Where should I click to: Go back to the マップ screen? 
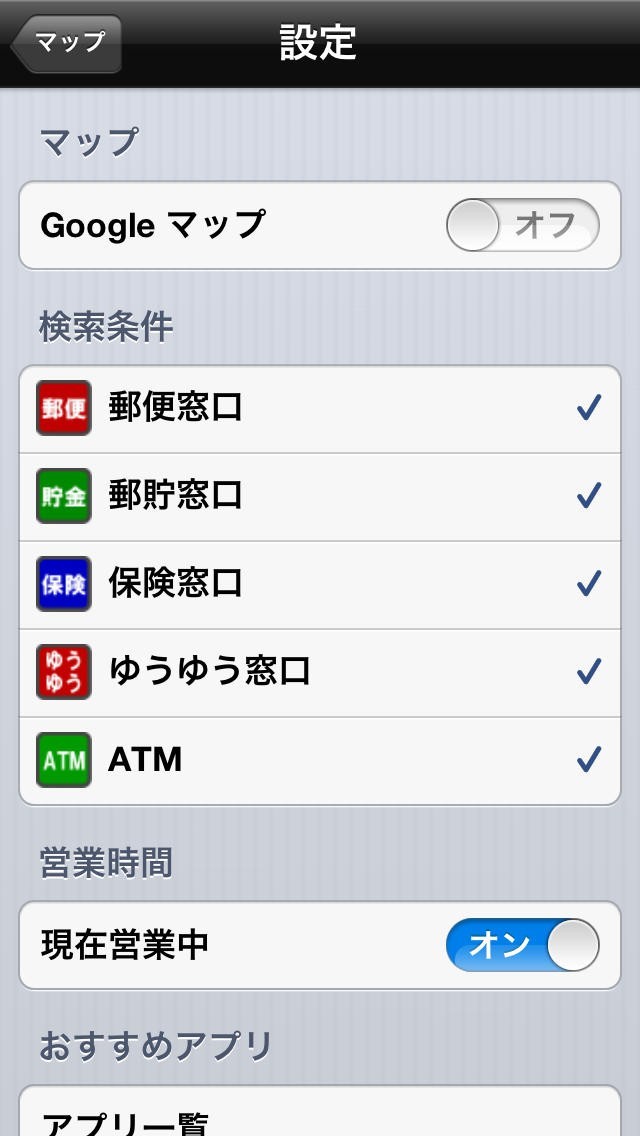66,43
